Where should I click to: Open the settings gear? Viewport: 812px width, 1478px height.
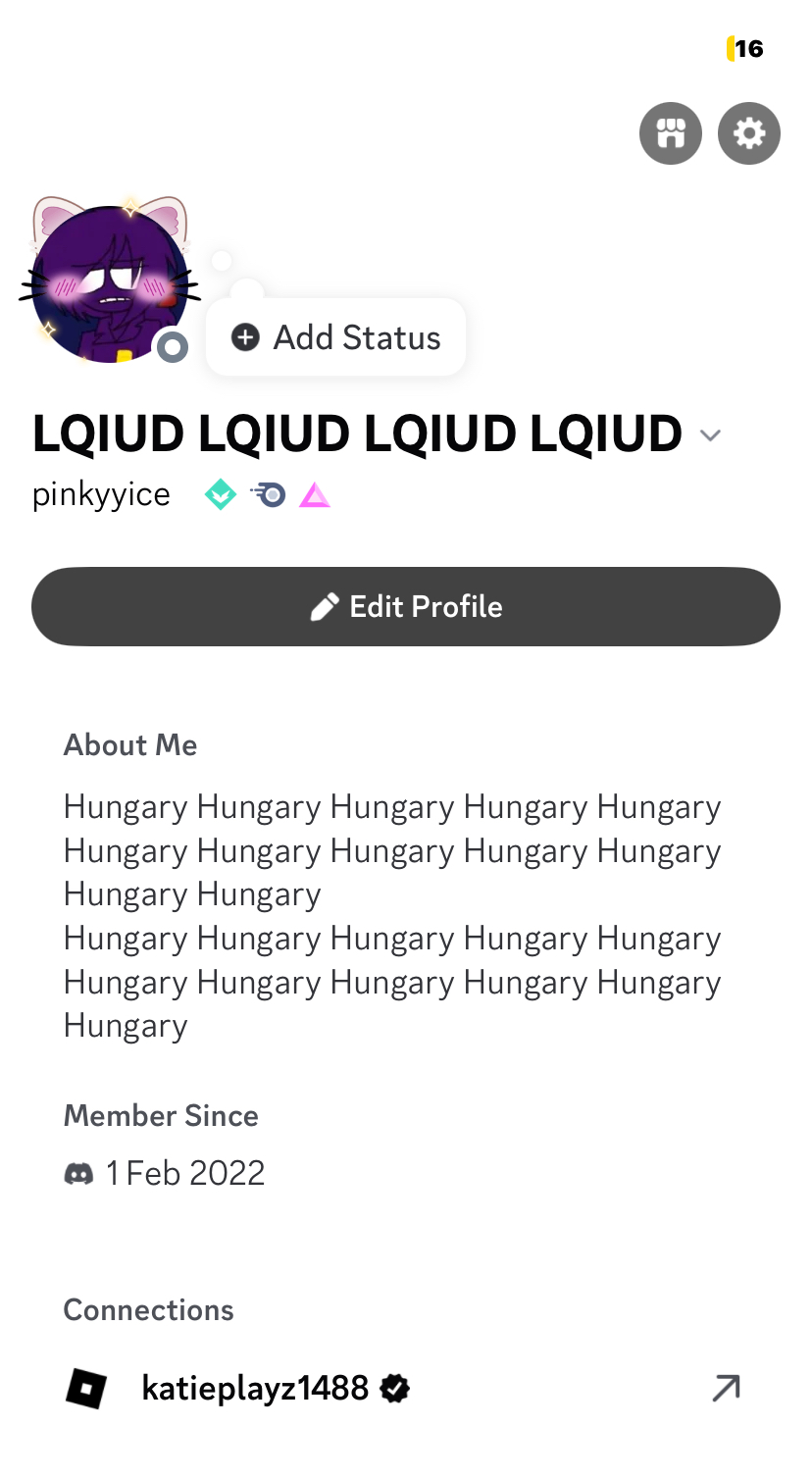749,133
